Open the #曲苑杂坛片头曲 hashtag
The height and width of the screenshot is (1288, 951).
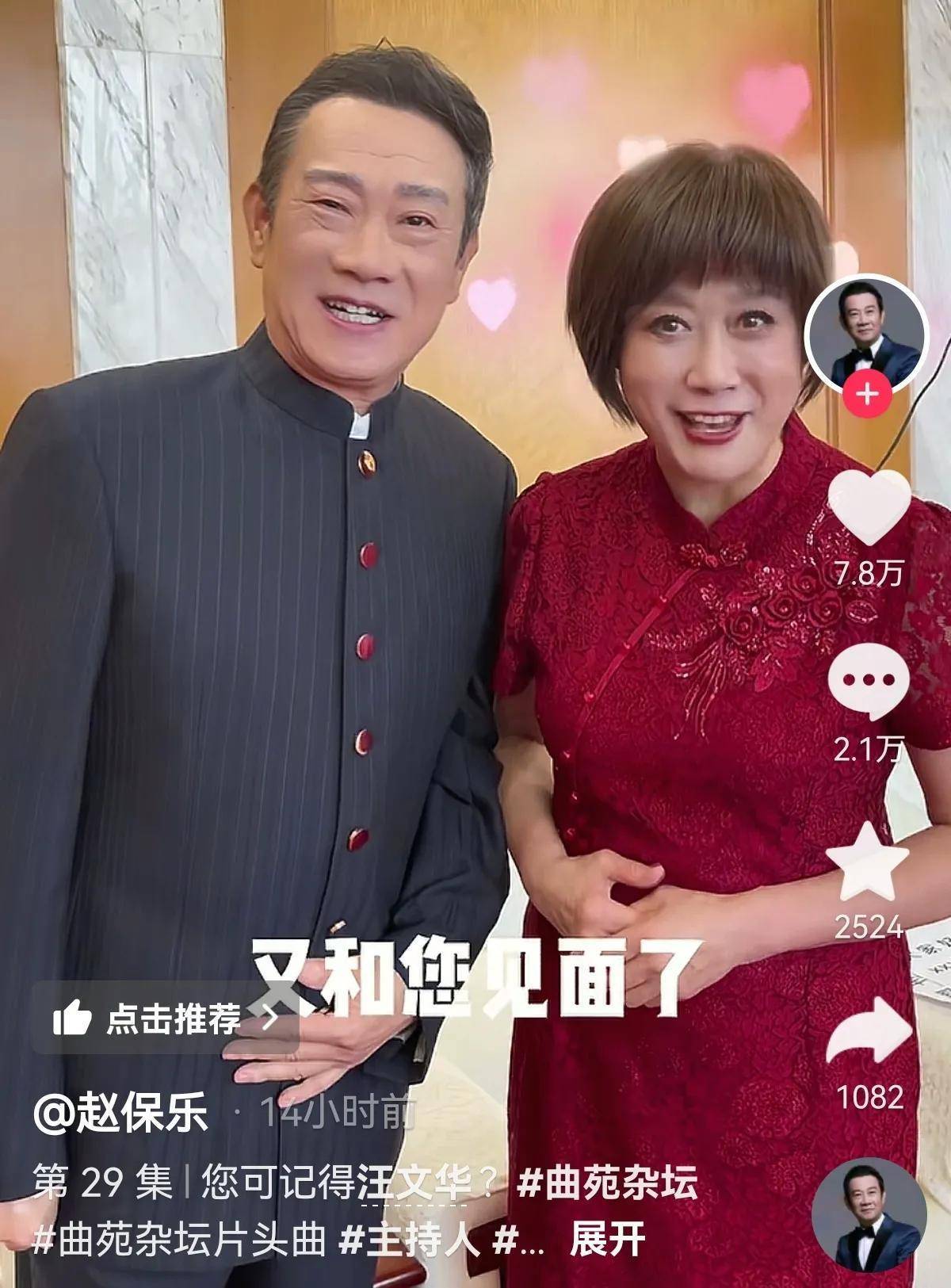179,1240
